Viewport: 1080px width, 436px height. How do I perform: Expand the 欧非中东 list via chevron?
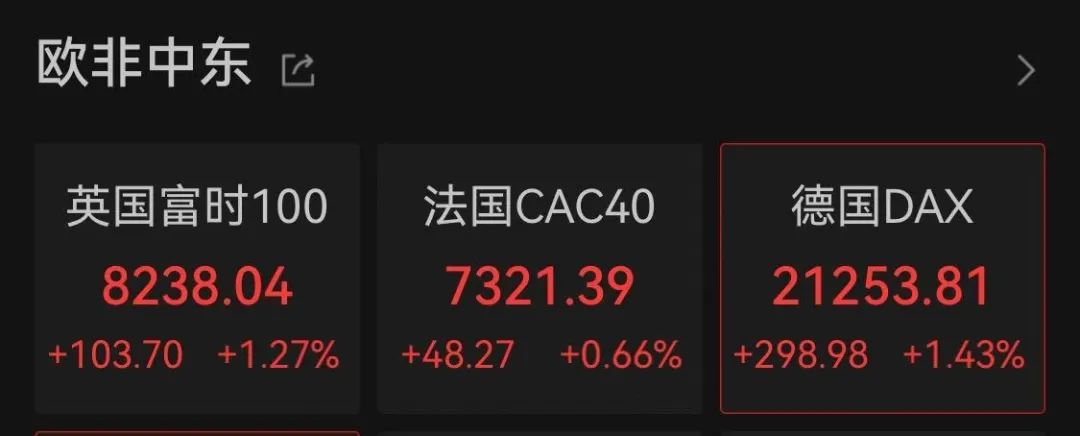(x=1025, y=71)
